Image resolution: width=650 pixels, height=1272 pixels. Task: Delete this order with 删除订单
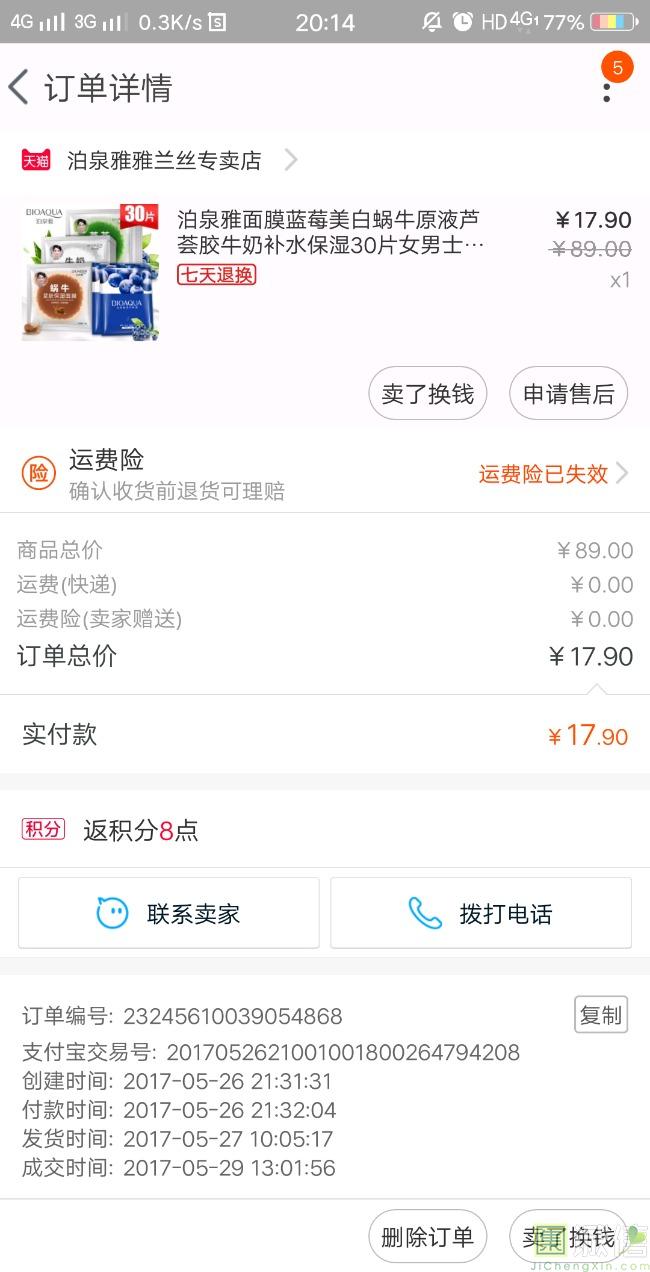[x=427, y=1237]
